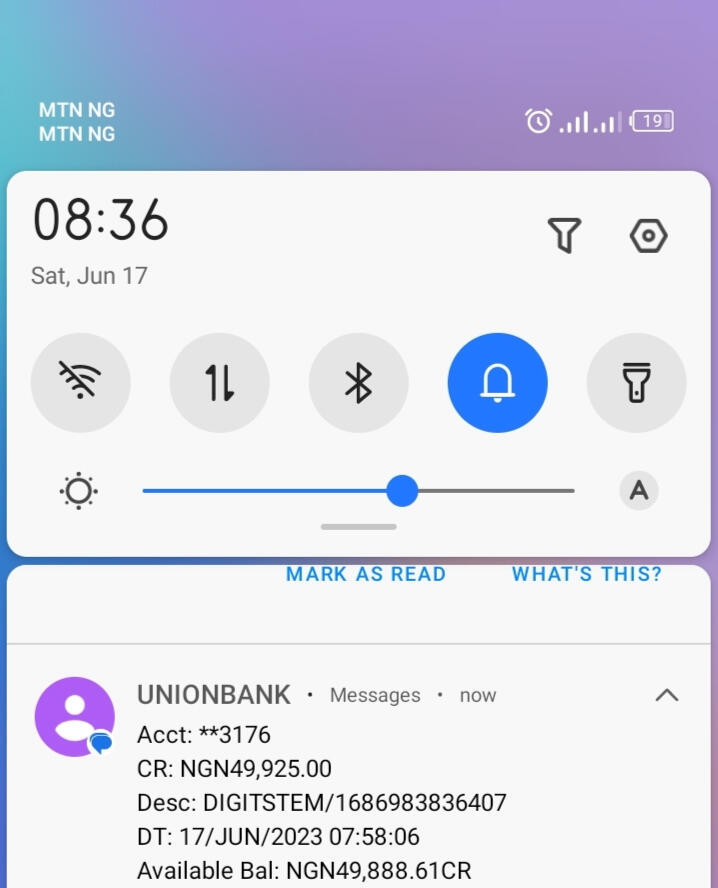Image resolution: width=718 pixels, height=888 pixels.
Task: Collapse the UNIONBANK notification
Action: [x=666, y=695]
